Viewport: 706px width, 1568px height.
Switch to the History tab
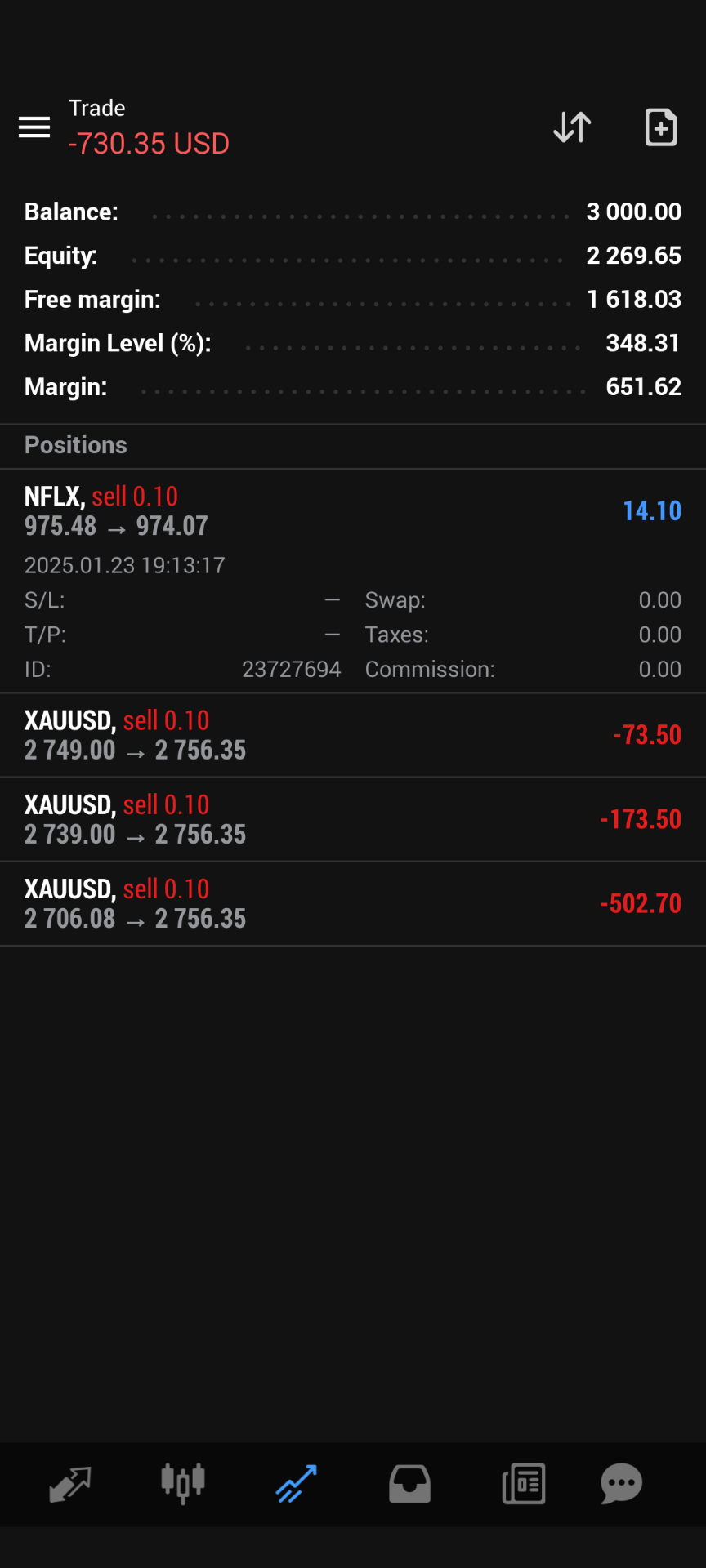click(x=409, y=1484)
